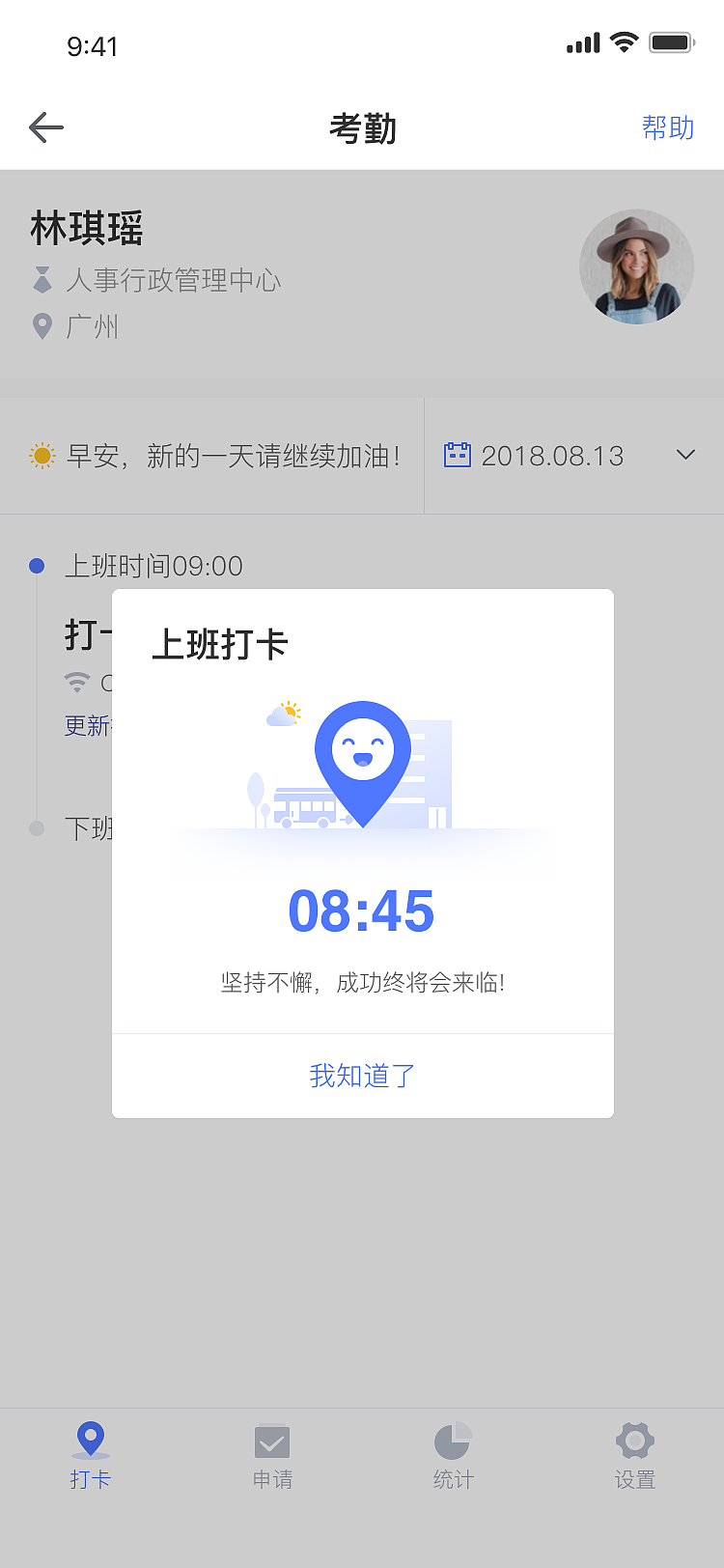Open the 帮助 help link
Viewport: 724px width, 1568px height.
pyautogui.click(x=668, y=126)
